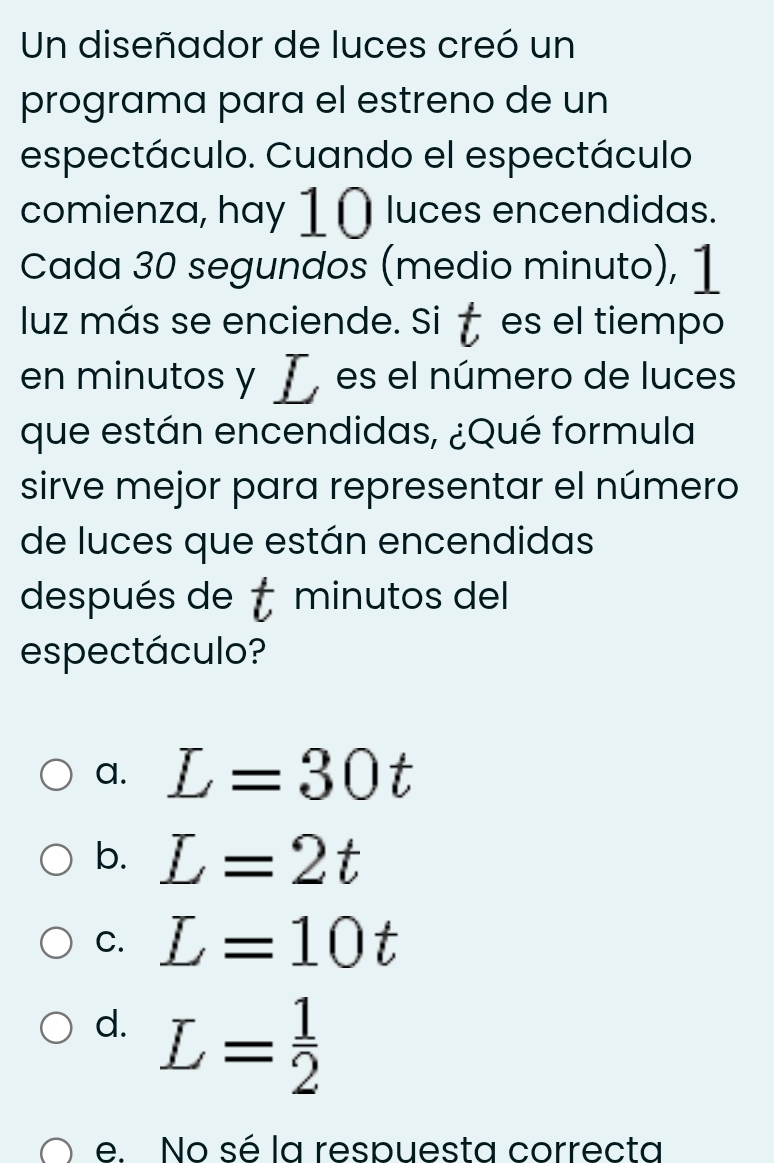774x1163 pixels.
Task: Mark option c, L = 10t
Action: 58,942
